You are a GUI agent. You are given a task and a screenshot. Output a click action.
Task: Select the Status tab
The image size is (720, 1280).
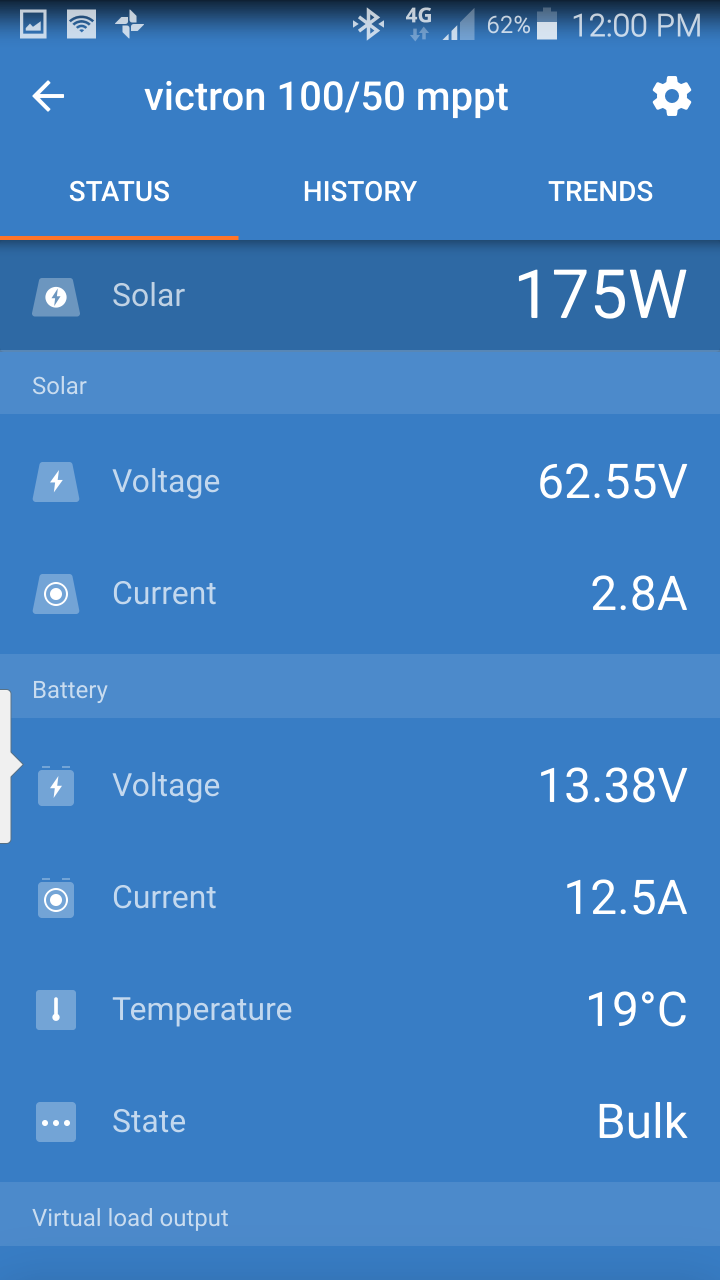pyautogui.click(x=119, y=192)
